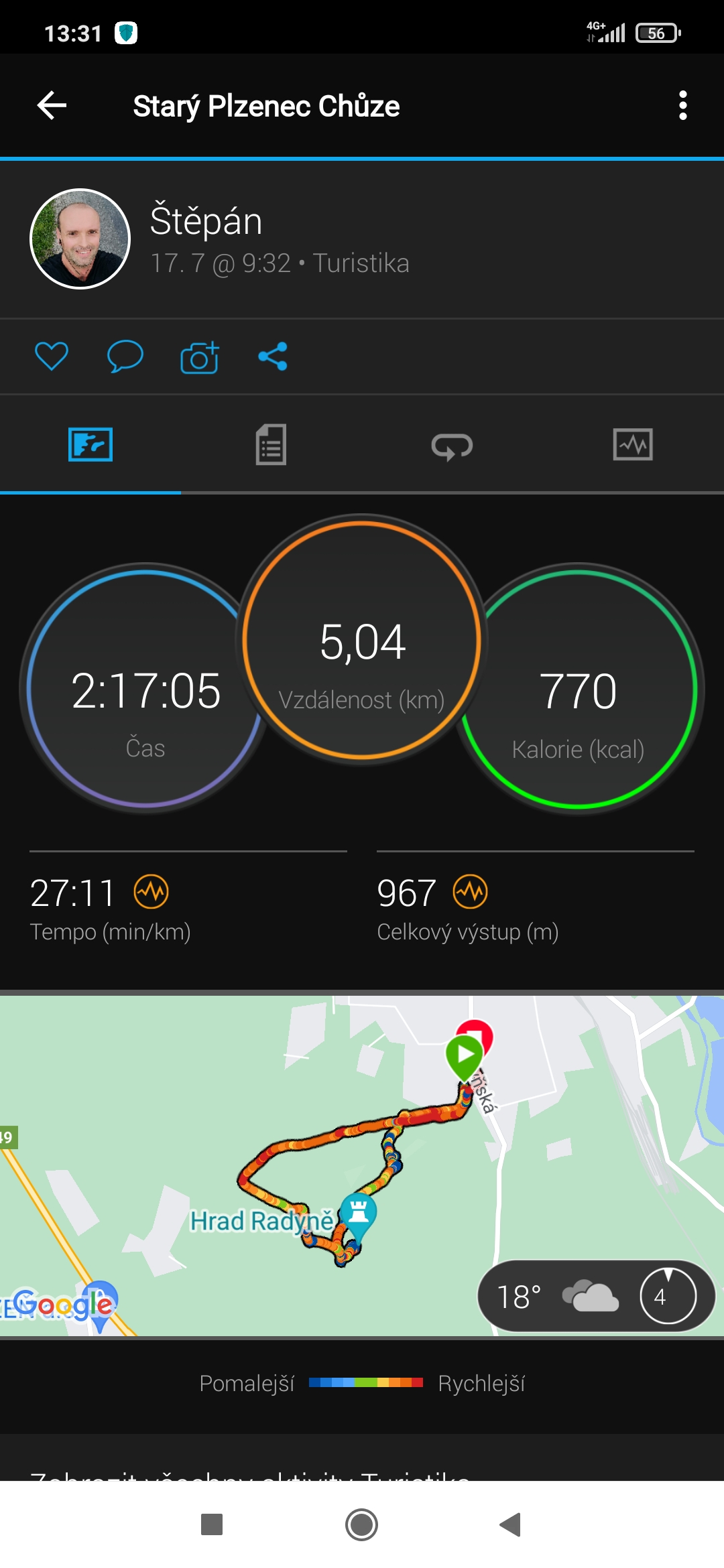
Task: Open the elevation chart icon next to 967
Action: click(x=470, y=892)
